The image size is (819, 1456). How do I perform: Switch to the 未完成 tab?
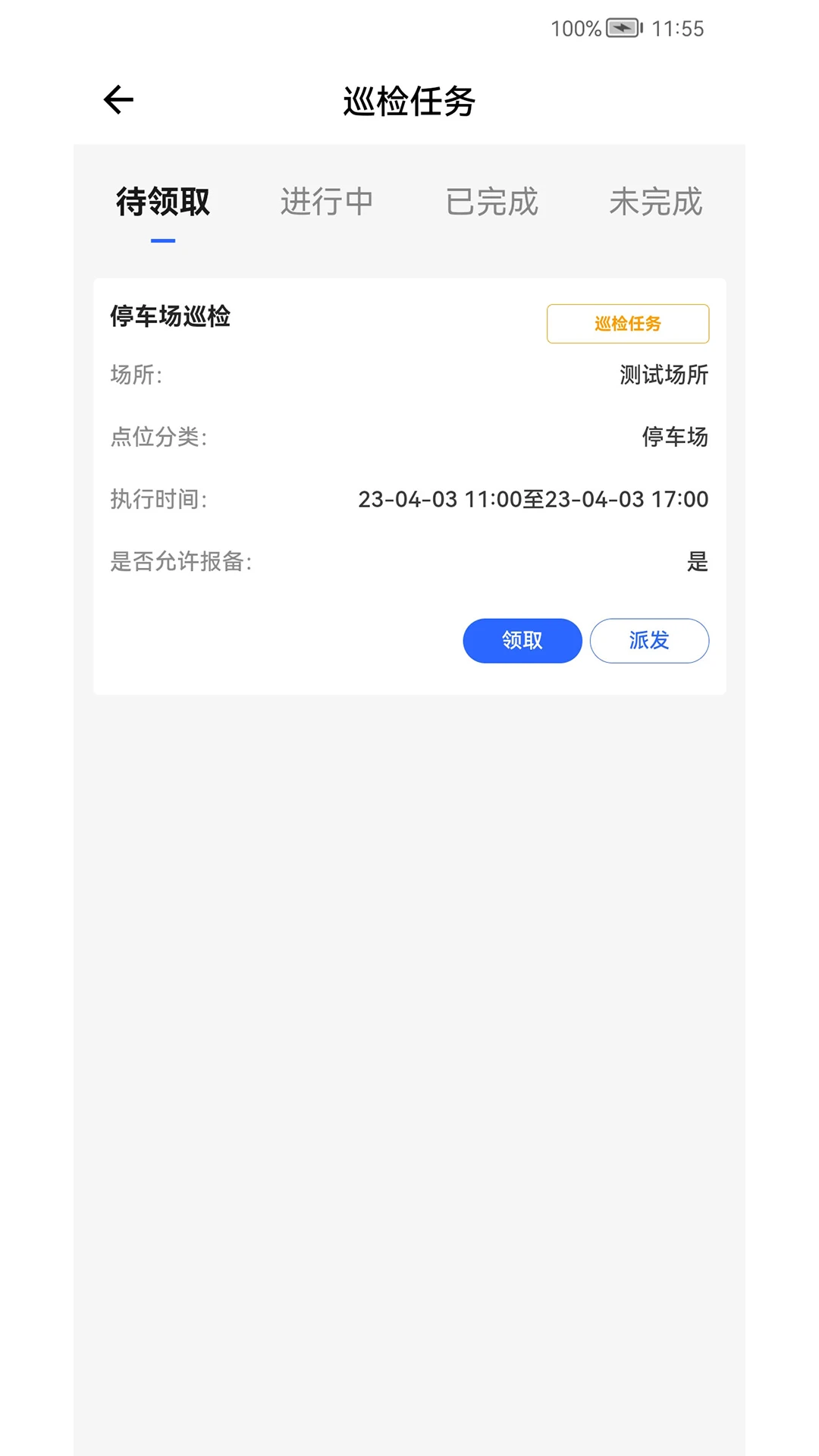pyautogui.click(x=657, y=202)
